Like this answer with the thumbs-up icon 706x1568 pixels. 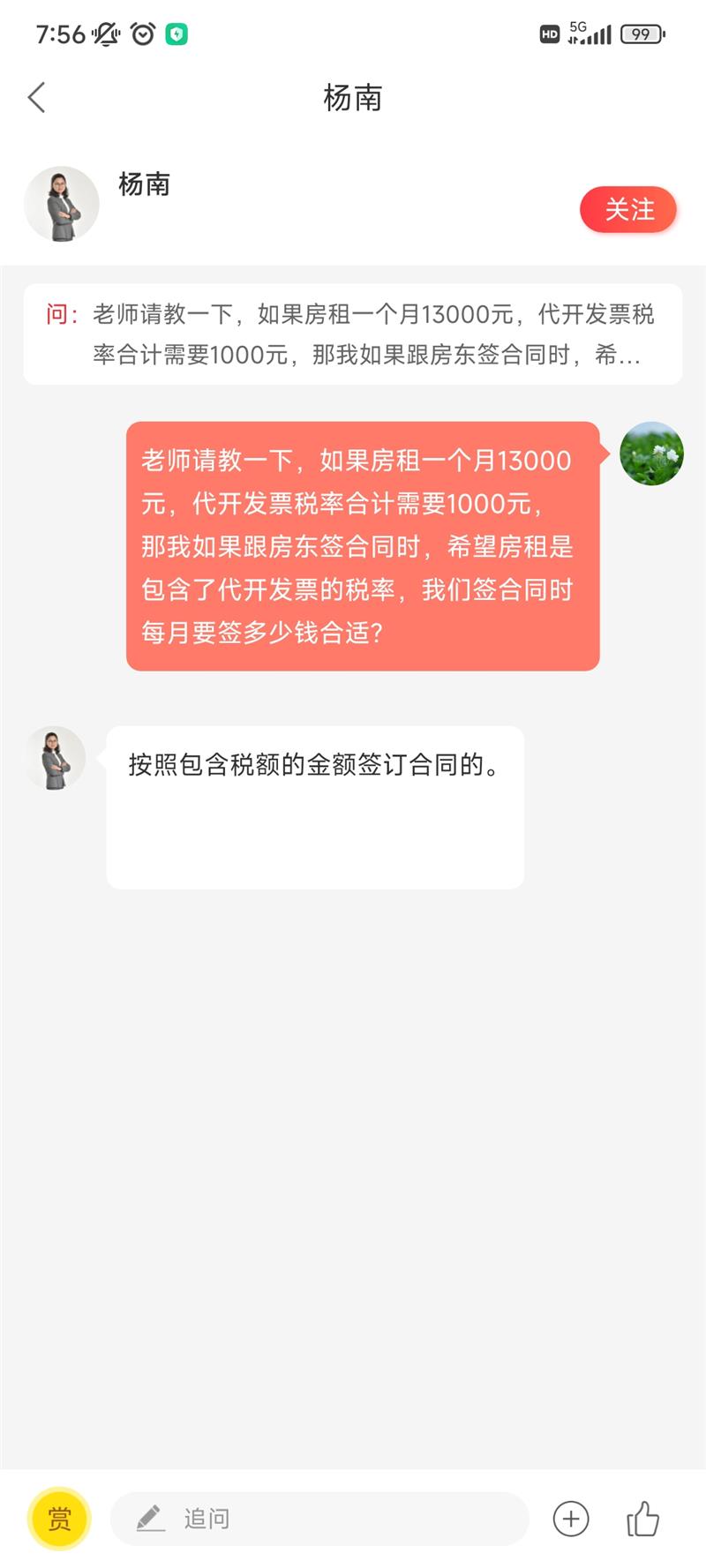642,1519
